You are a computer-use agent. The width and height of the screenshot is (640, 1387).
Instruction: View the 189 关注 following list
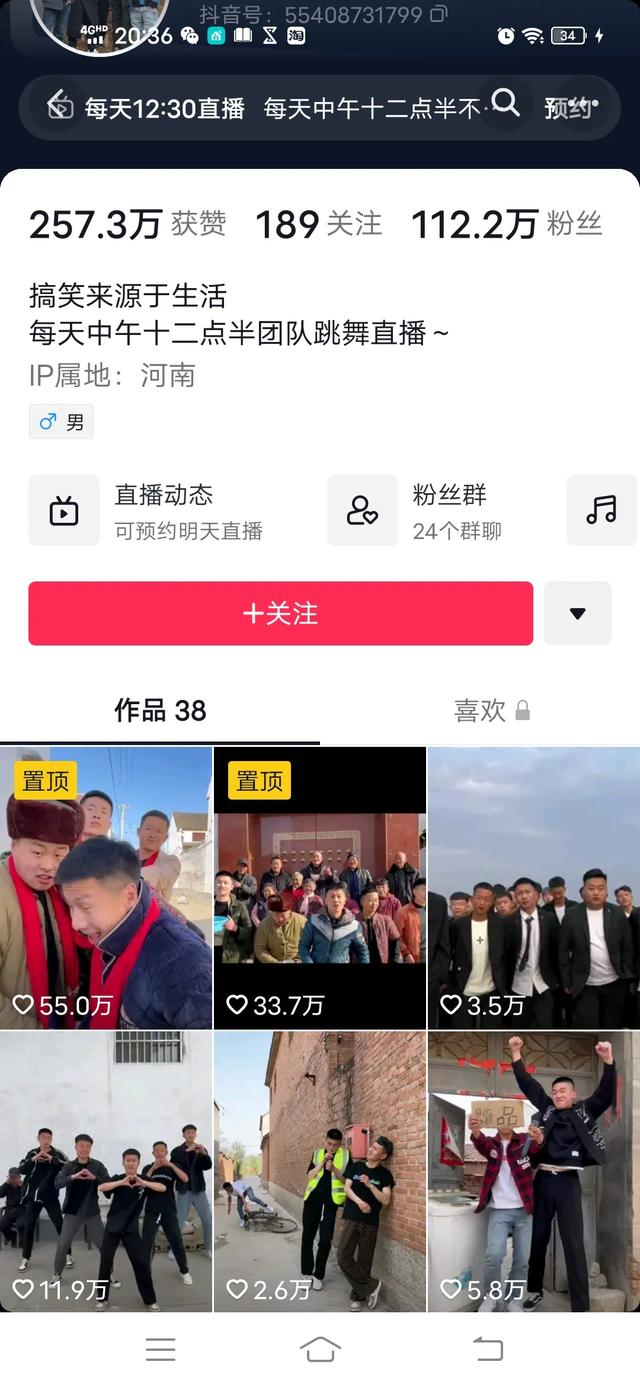coord(319,225)
